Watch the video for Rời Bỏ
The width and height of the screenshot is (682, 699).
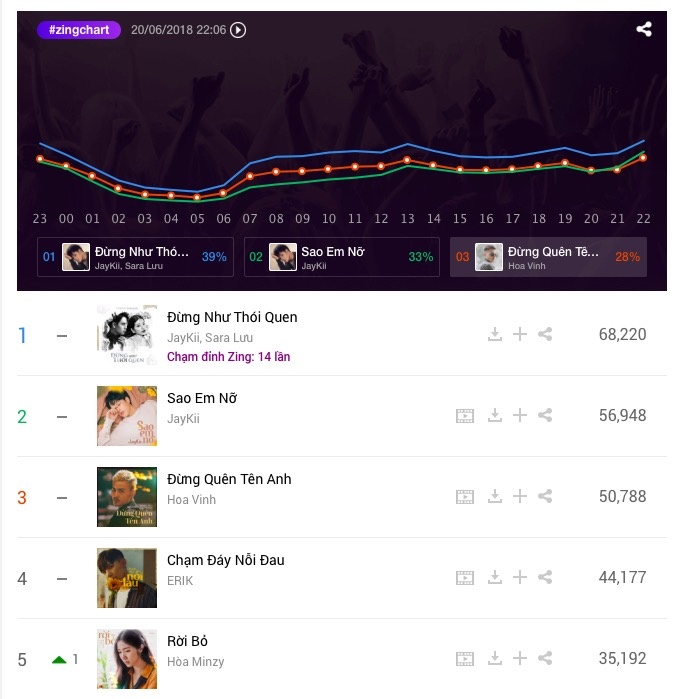[464, 658]
